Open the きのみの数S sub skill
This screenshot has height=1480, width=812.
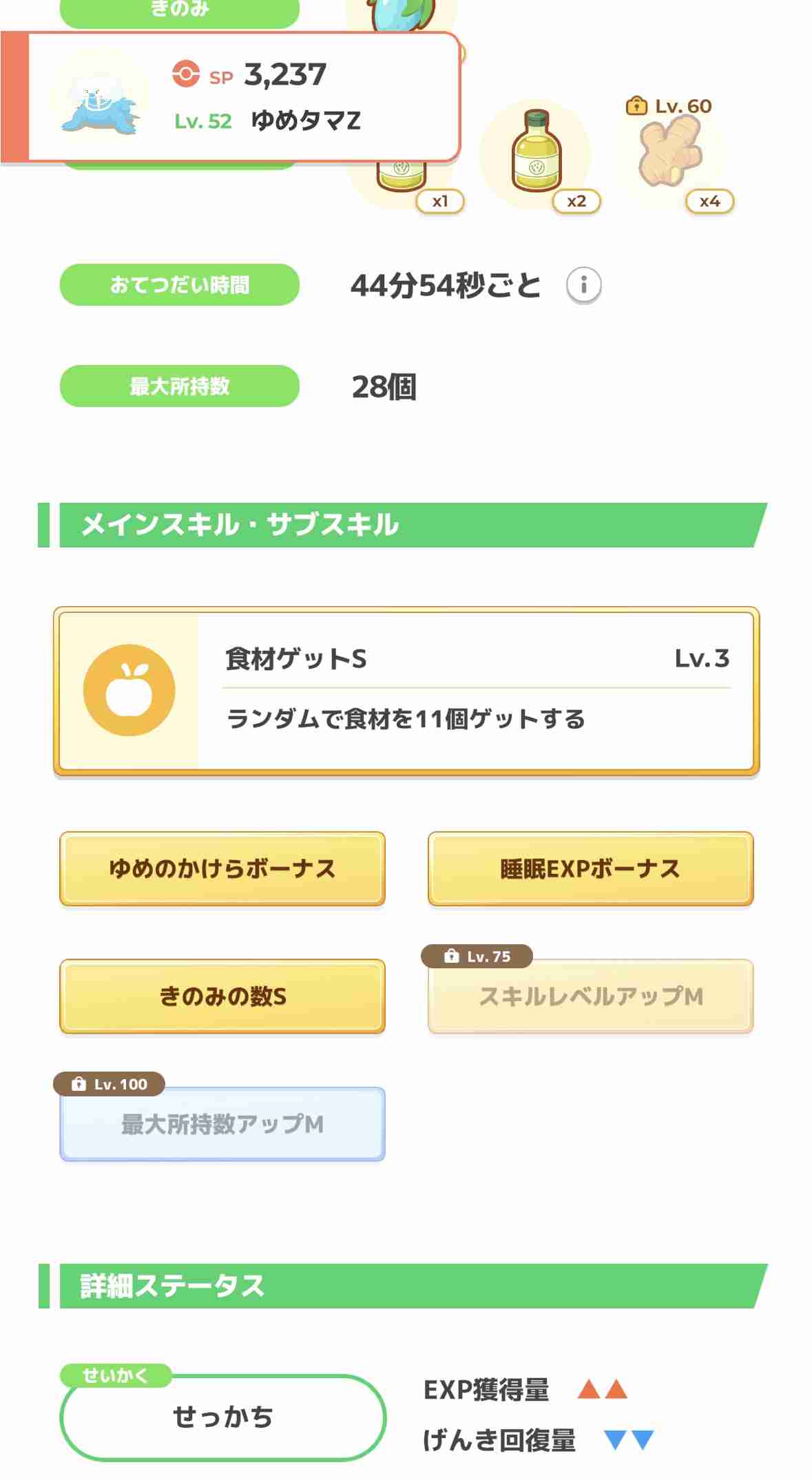pyautogui.click(x=222, y=996)
